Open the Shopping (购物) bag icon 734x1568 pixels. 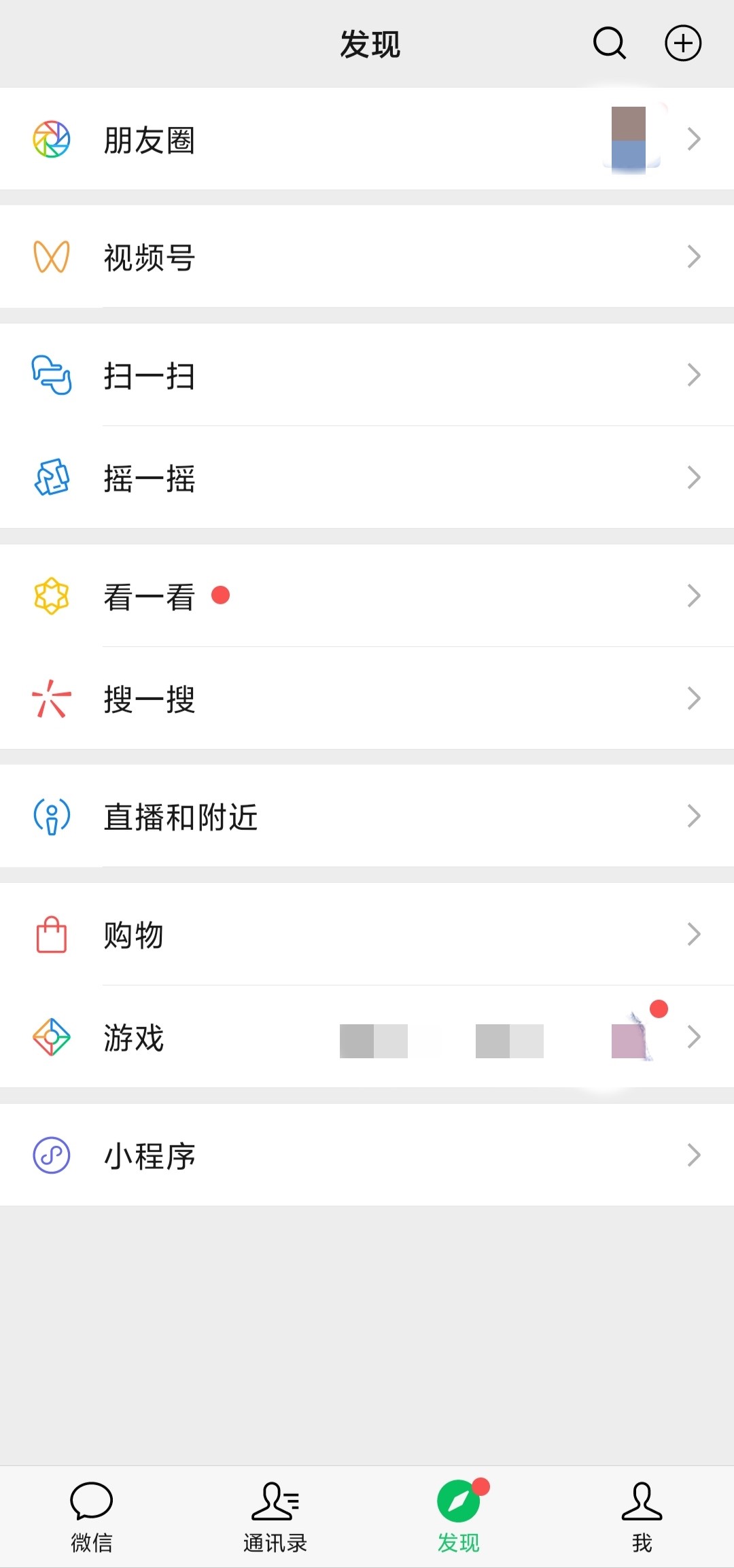click(51, 935)
